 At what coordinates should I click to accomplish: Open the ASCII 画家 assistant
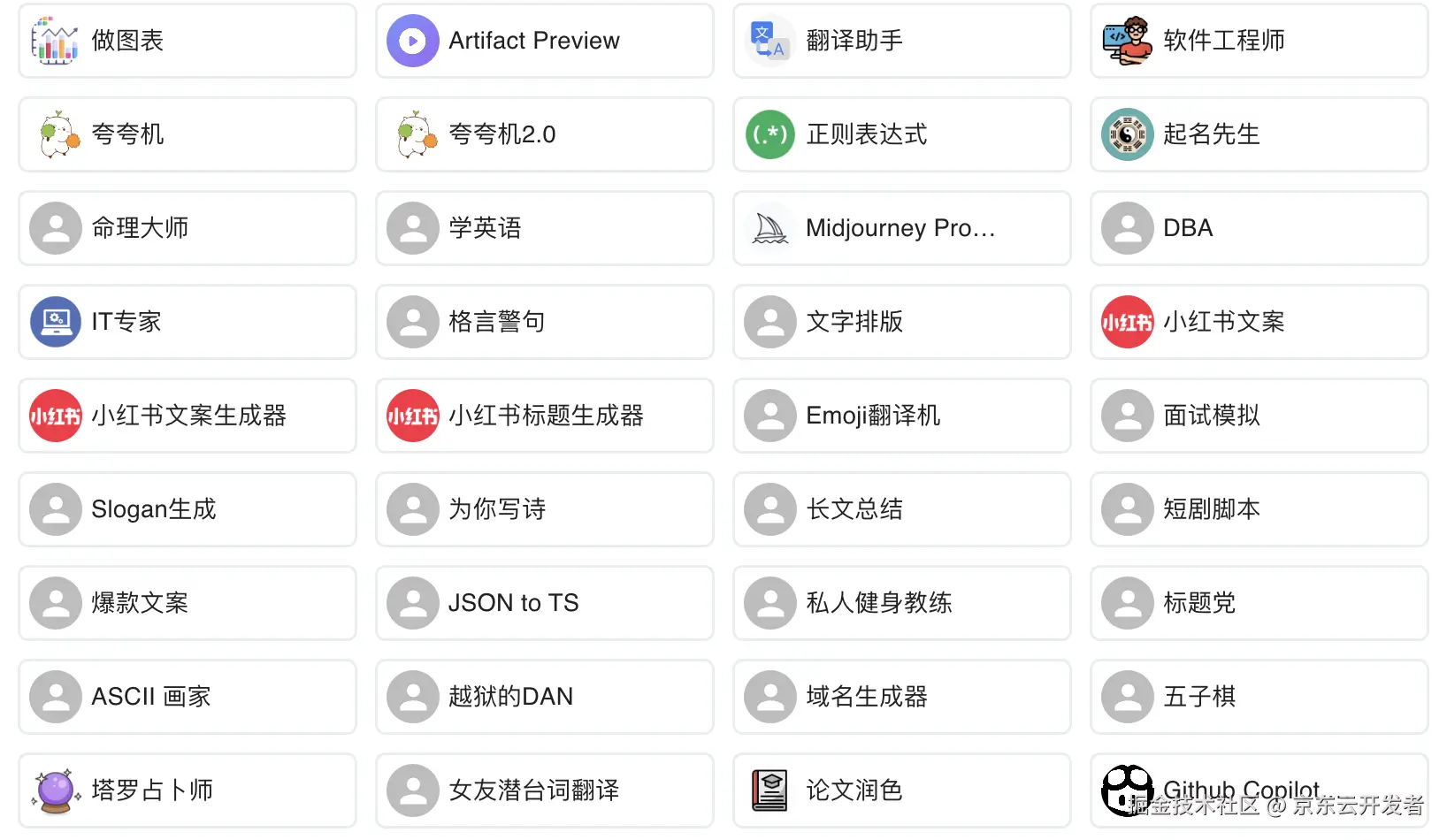[x=187, y=697]
